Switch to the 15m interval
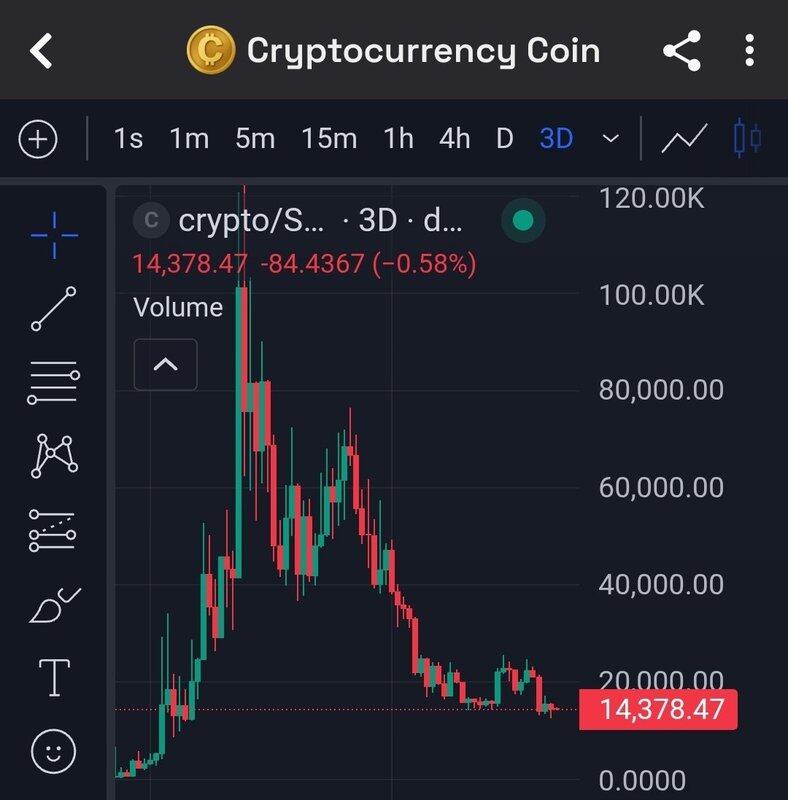 coord(329,139)
